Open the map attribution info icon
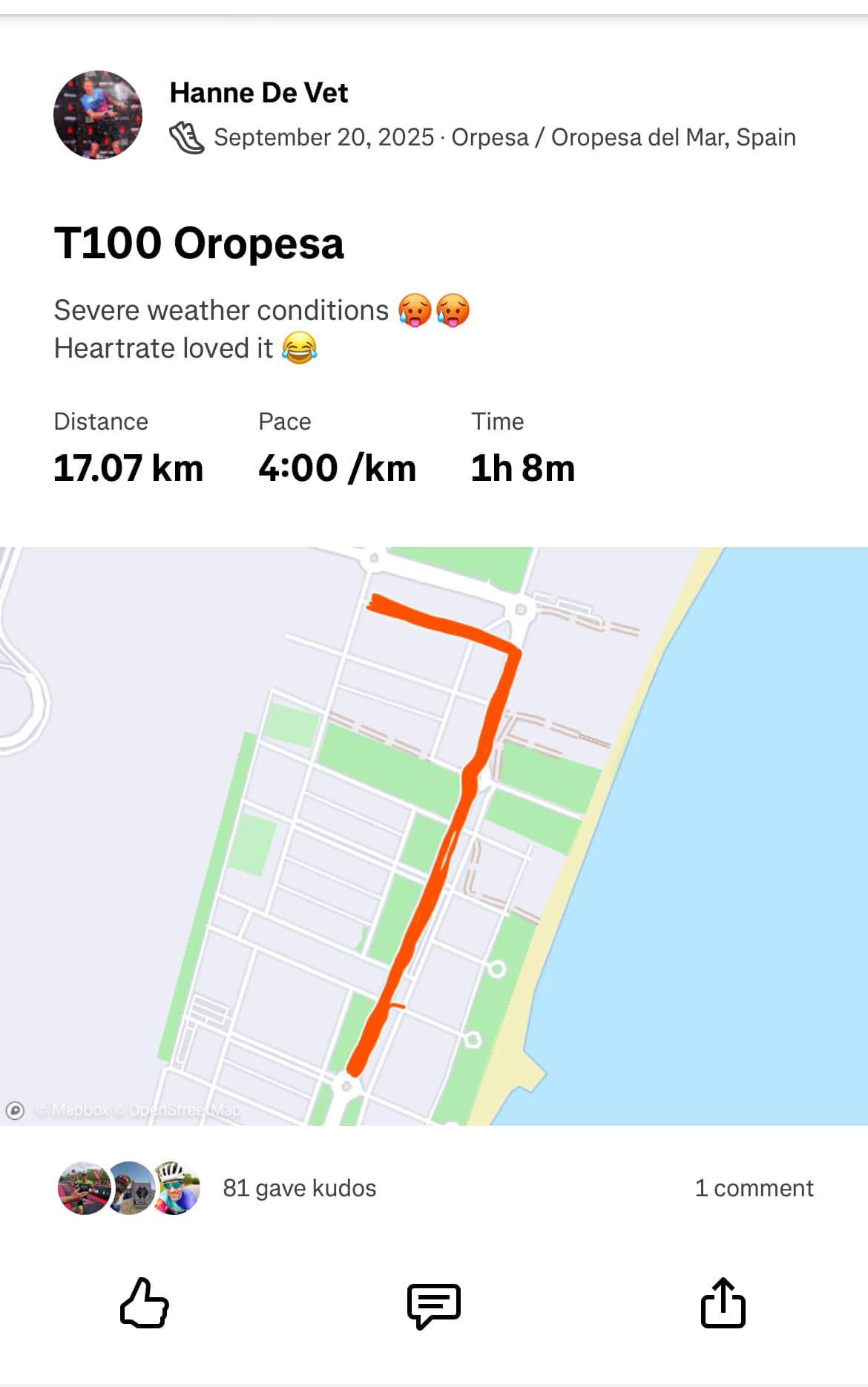 point(15,1110)
